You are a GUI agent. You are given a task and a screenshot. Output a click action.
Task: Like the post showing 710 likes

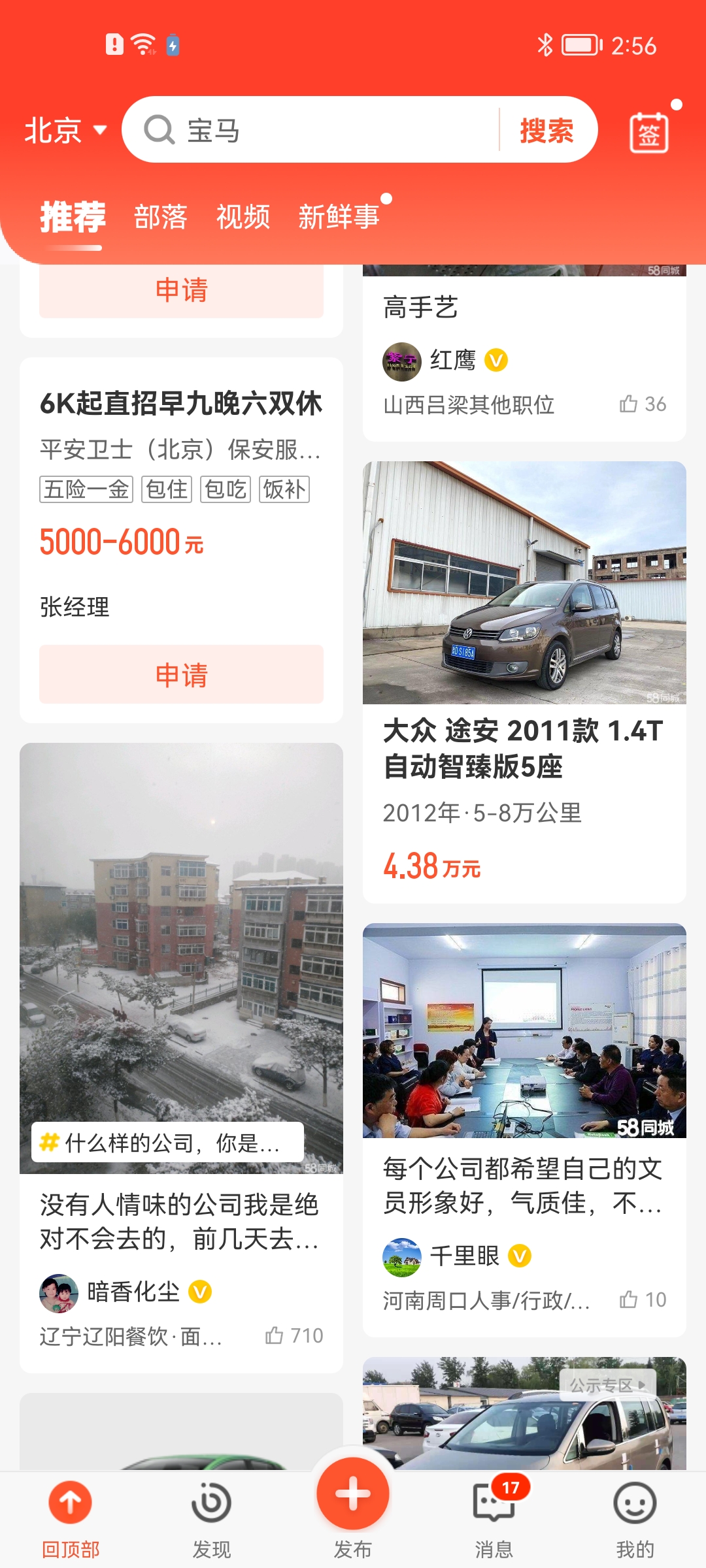point(294,1335)
